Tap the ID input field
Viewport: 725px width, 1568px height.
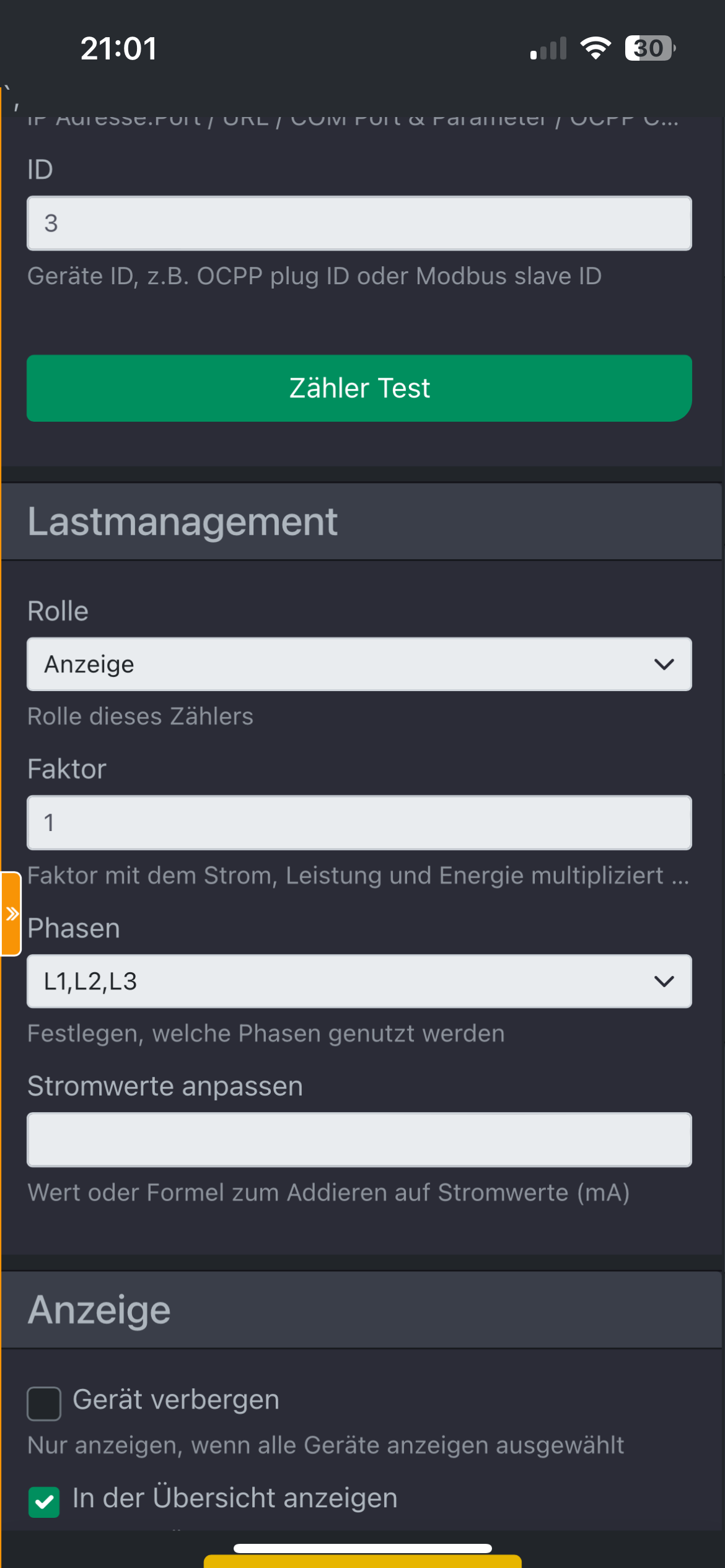pyautogui.click(x=359, y=223)
